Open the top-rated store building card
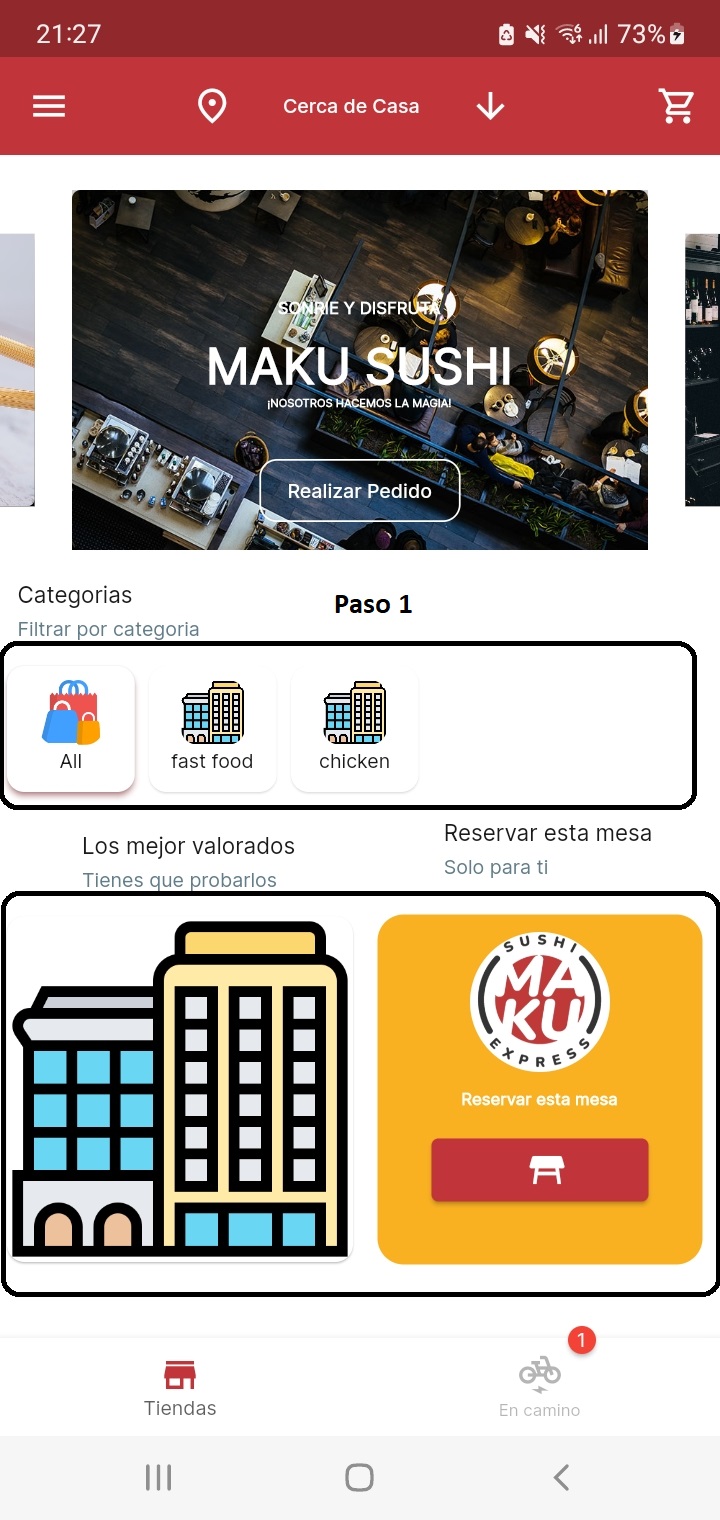 click(181, 1090)
